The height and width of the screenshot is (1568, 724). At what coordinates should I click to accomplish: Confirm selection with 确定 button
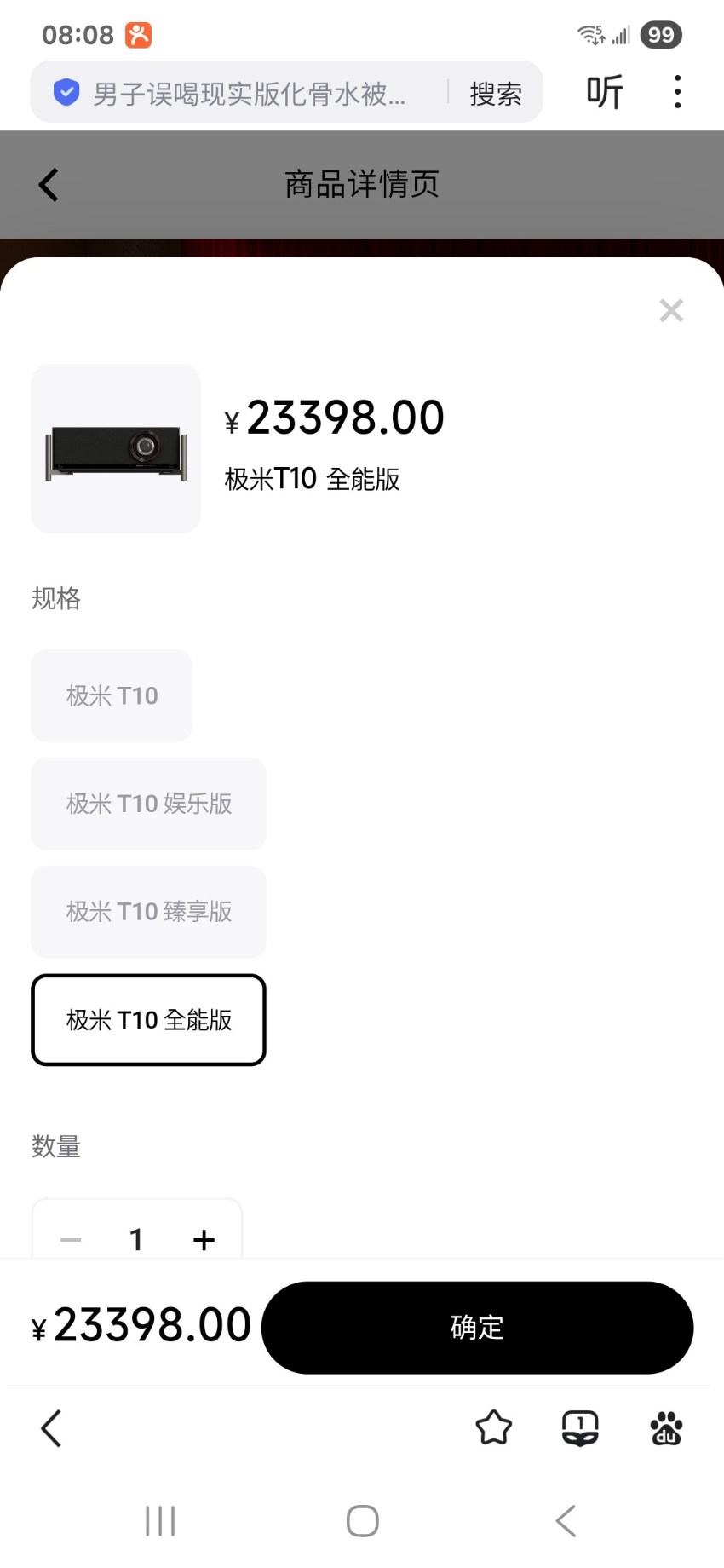click(477, 1327)
